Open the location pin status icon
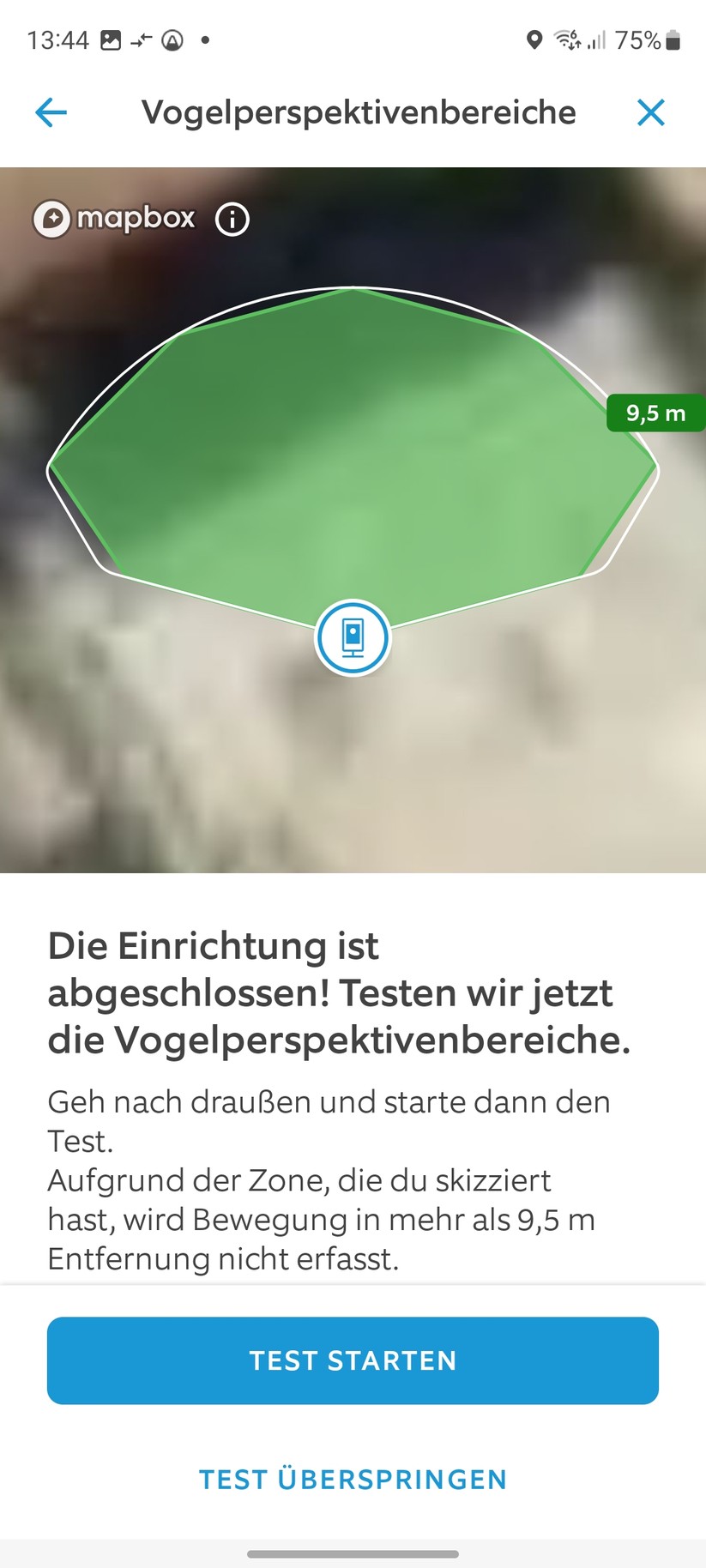Viewport: 706px width, 1568px height. coord(534,39)
